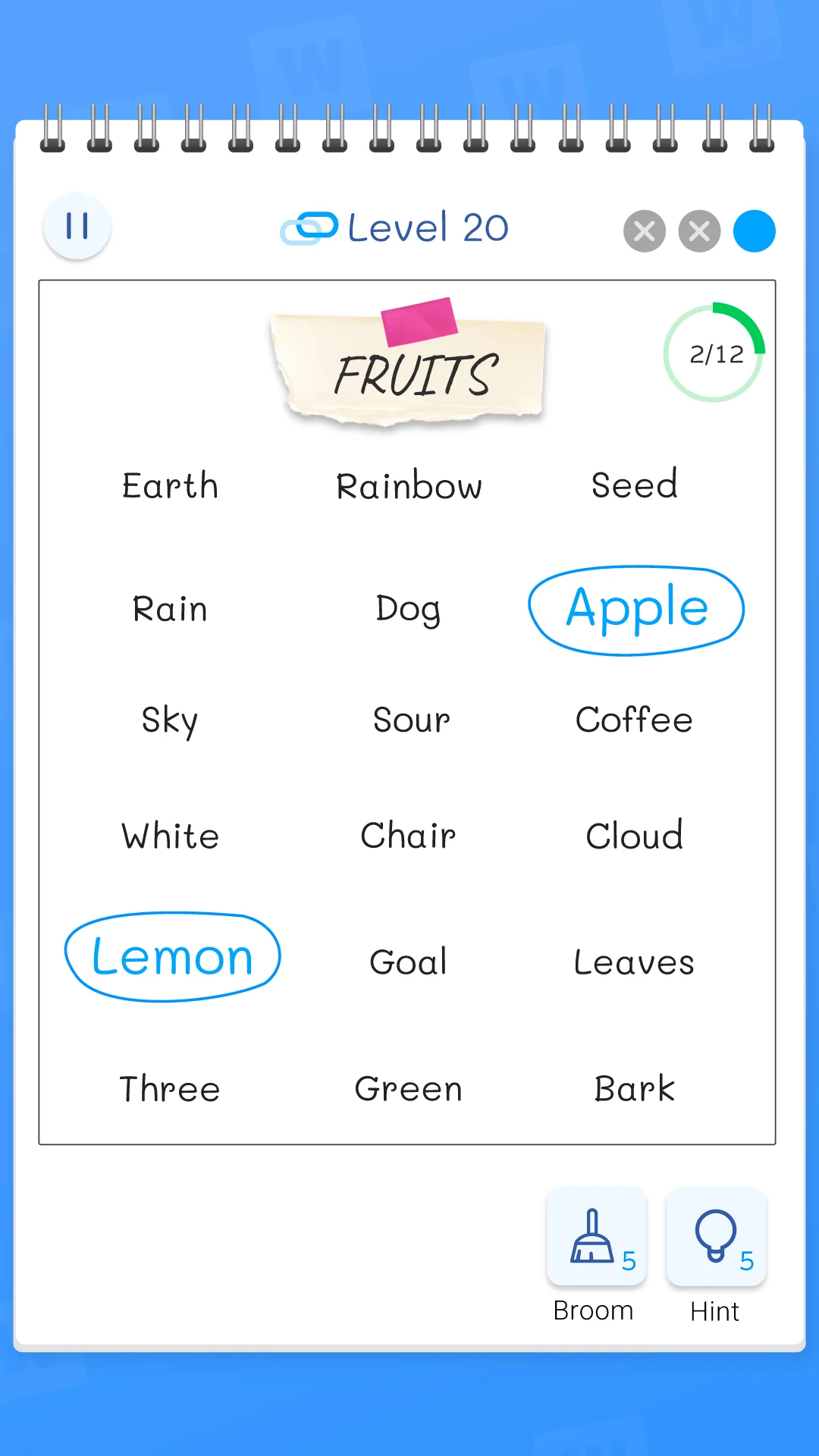Screen dimensions: 819x1456
Task: Choose the word Three
Action: [170, 1089]
